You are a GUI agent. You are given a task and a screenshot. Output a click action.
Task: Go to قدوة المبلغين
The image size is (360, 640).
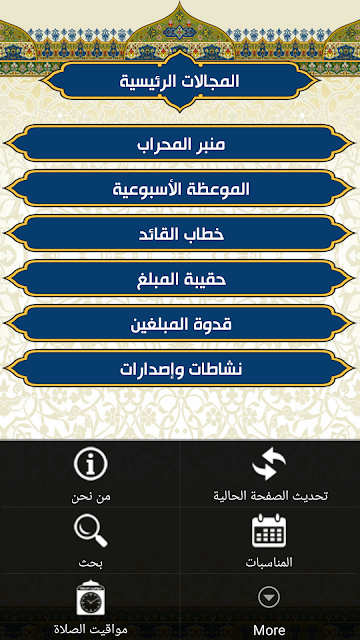180,323
